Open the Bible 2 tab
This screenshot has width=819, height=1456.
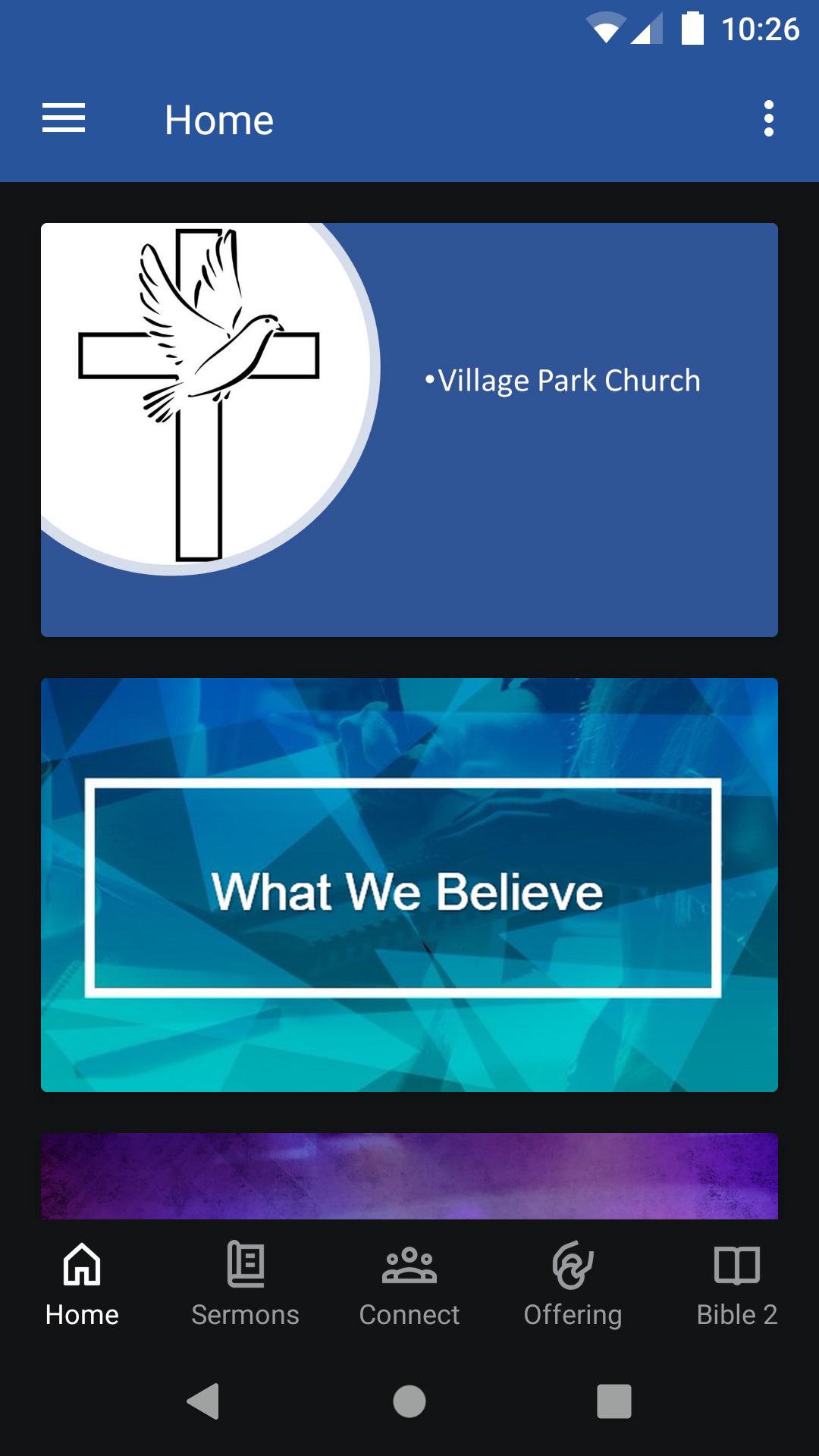(x=737, y=1283)
